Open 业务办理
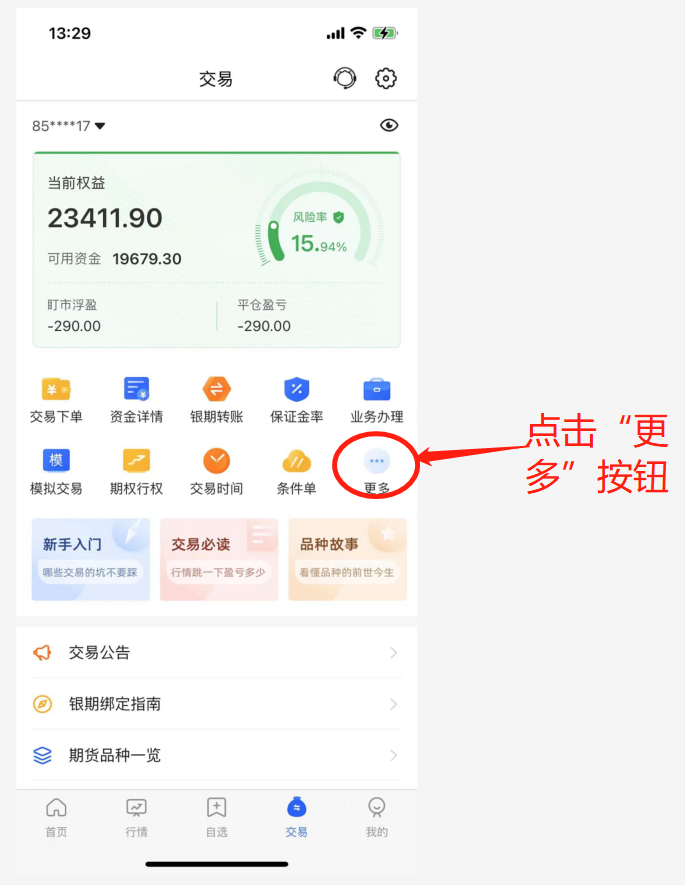Screen dimensions: 685x885 click(376, 400)
